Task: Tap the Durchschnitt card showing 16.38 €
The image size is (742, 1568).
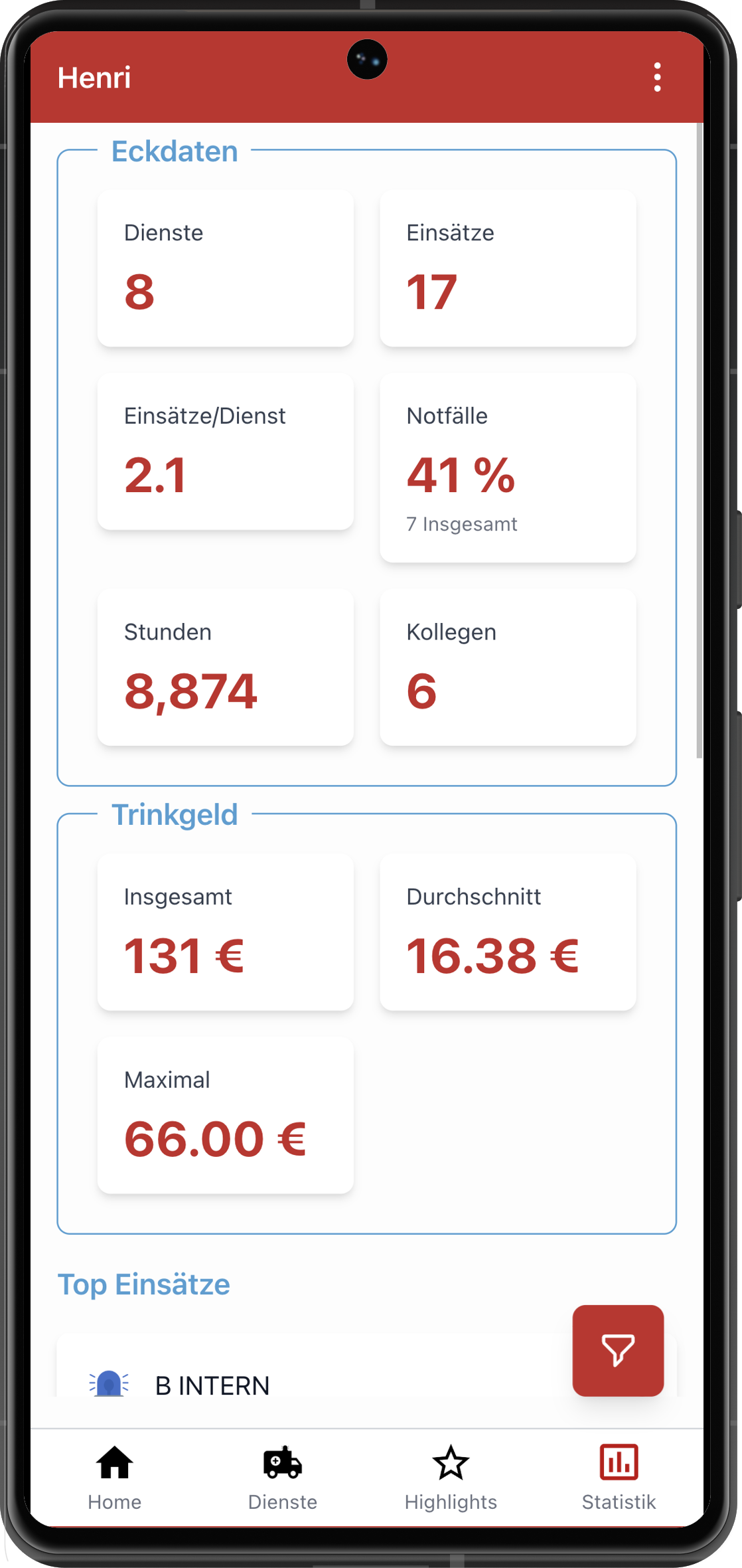Action: coord(508,932)
